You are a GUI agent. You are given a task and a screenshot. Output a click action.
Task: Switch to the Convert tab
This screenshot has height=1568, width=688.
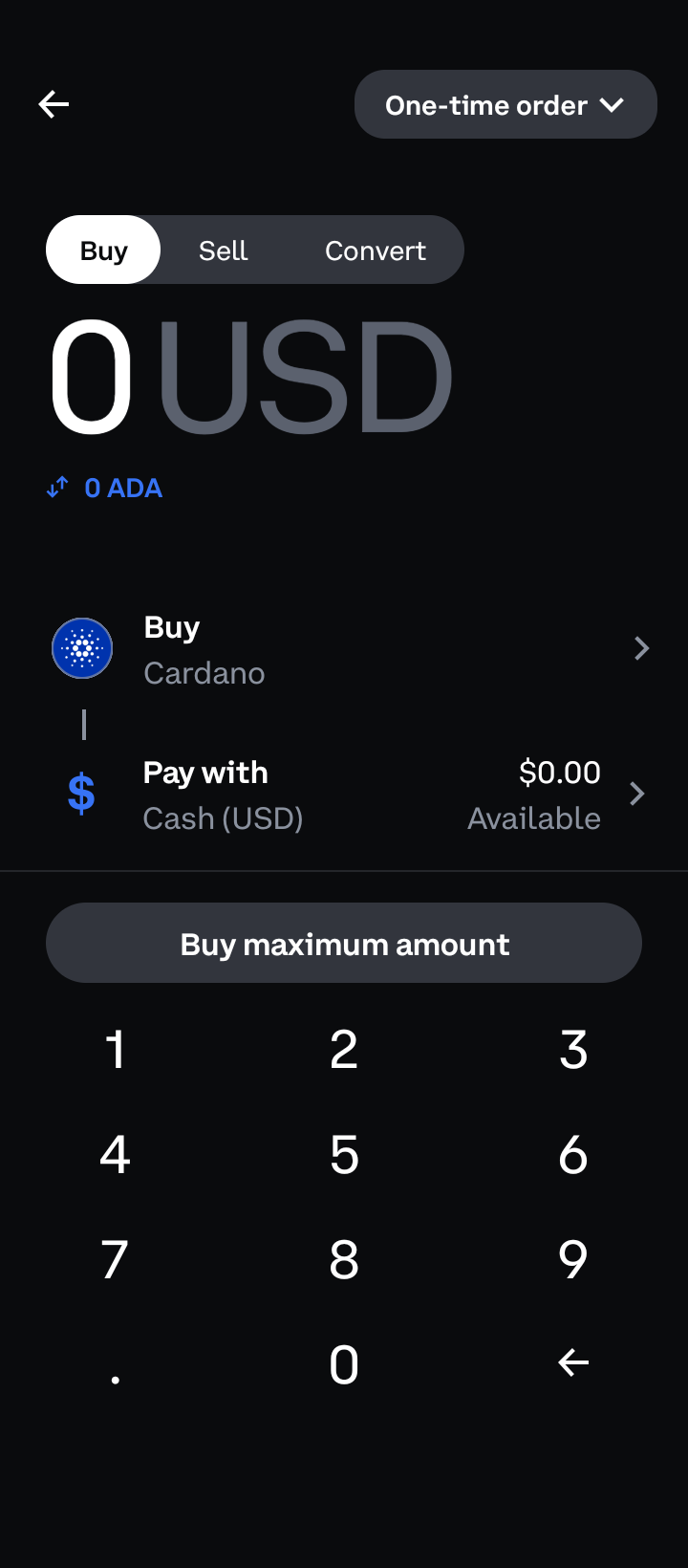coord(375,250)
